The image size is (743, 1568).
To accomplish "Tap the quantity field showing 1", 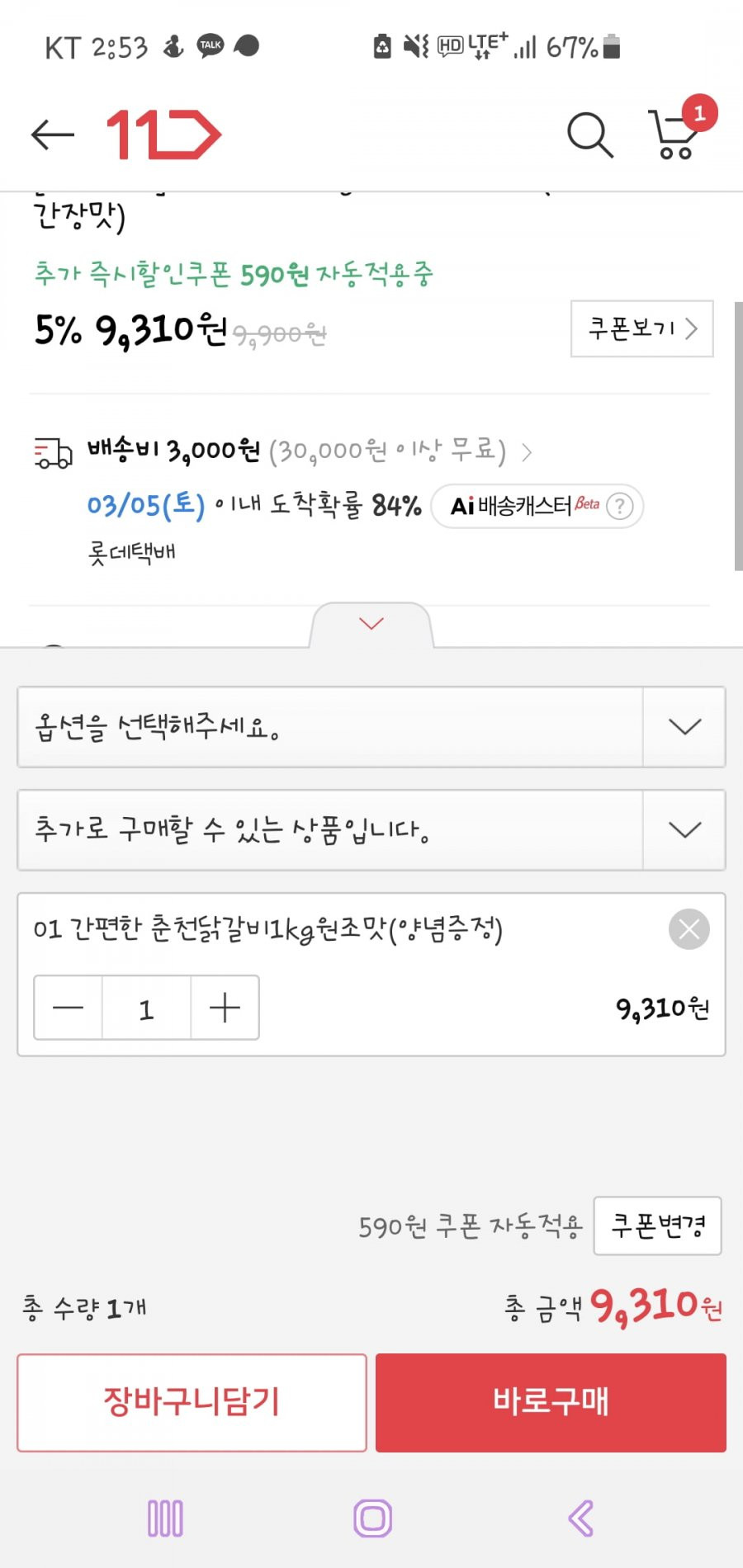I will point(146,1008).
